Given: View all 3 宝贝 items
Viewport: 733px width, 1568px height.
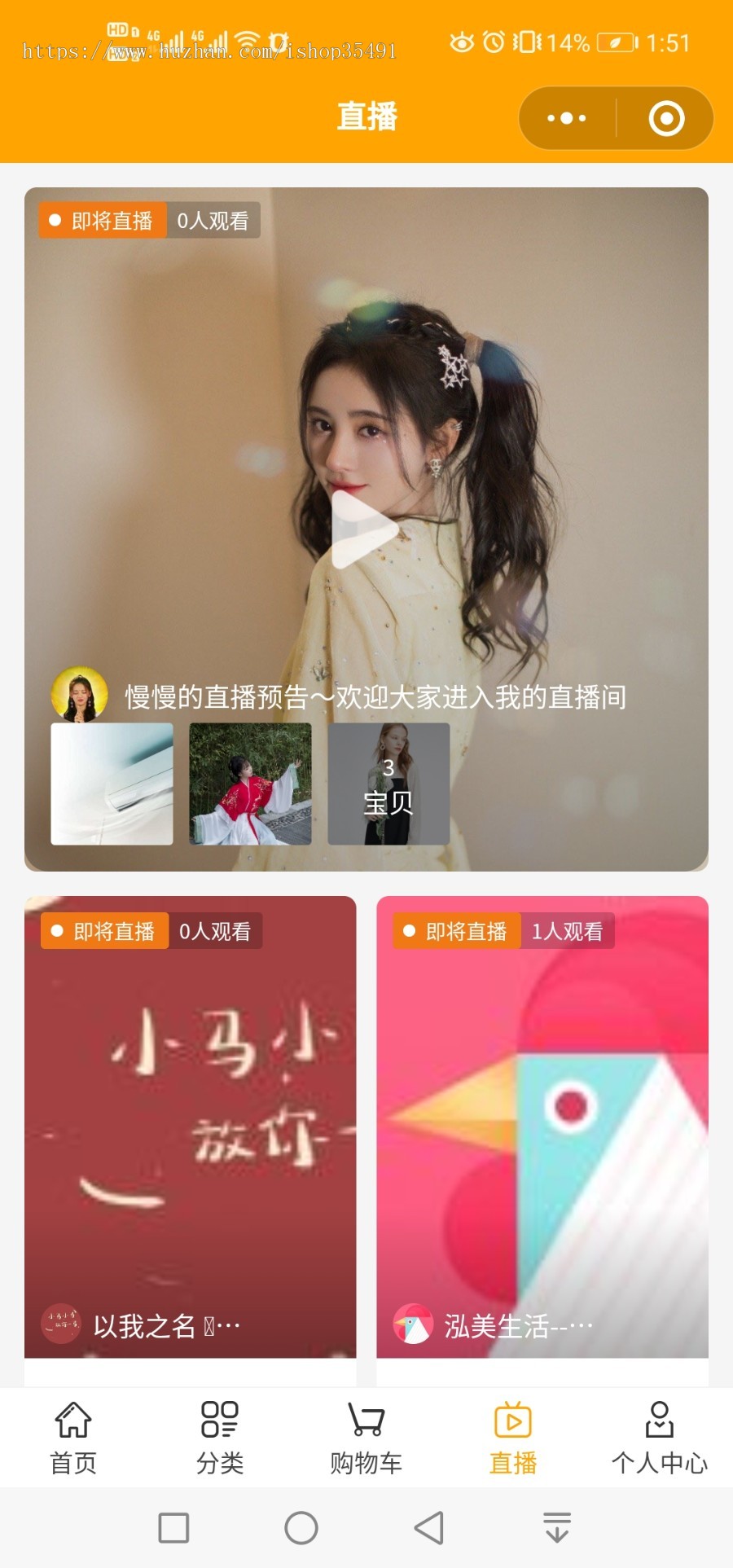Looking at the screenshot, I should 388,784.
